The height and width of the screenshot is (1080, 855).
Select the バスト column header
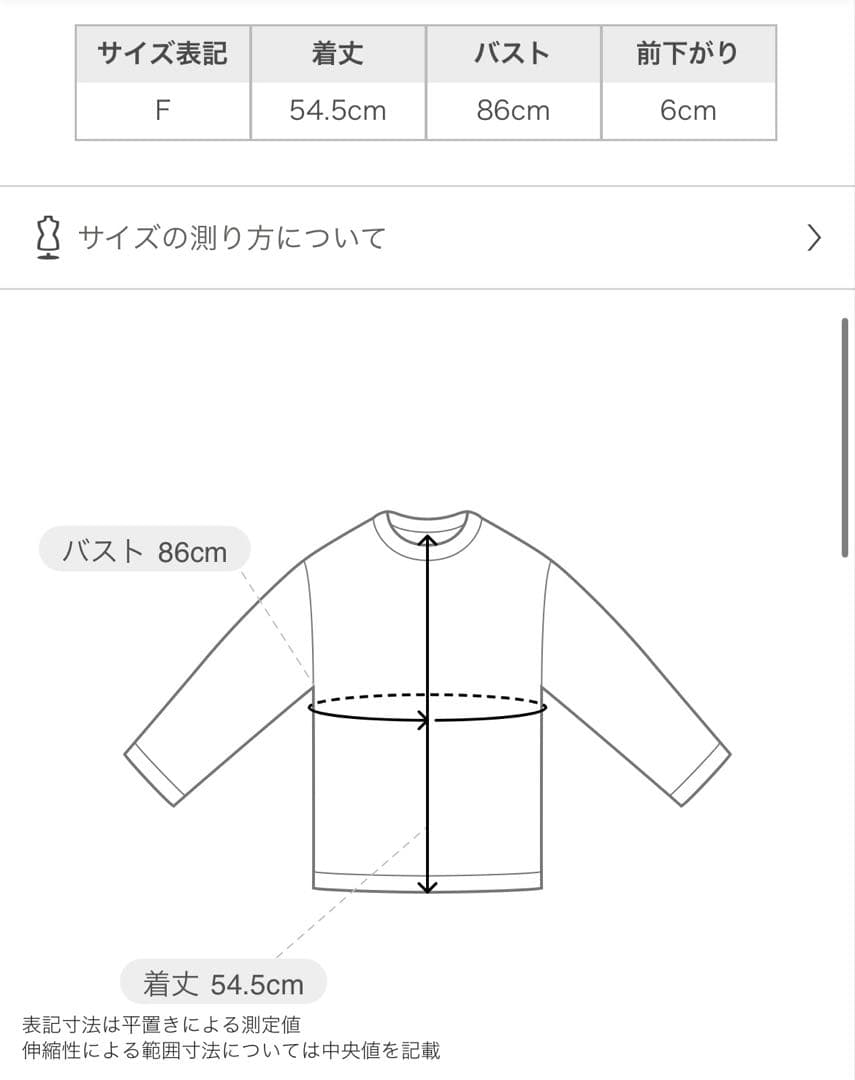coord(512,54)
